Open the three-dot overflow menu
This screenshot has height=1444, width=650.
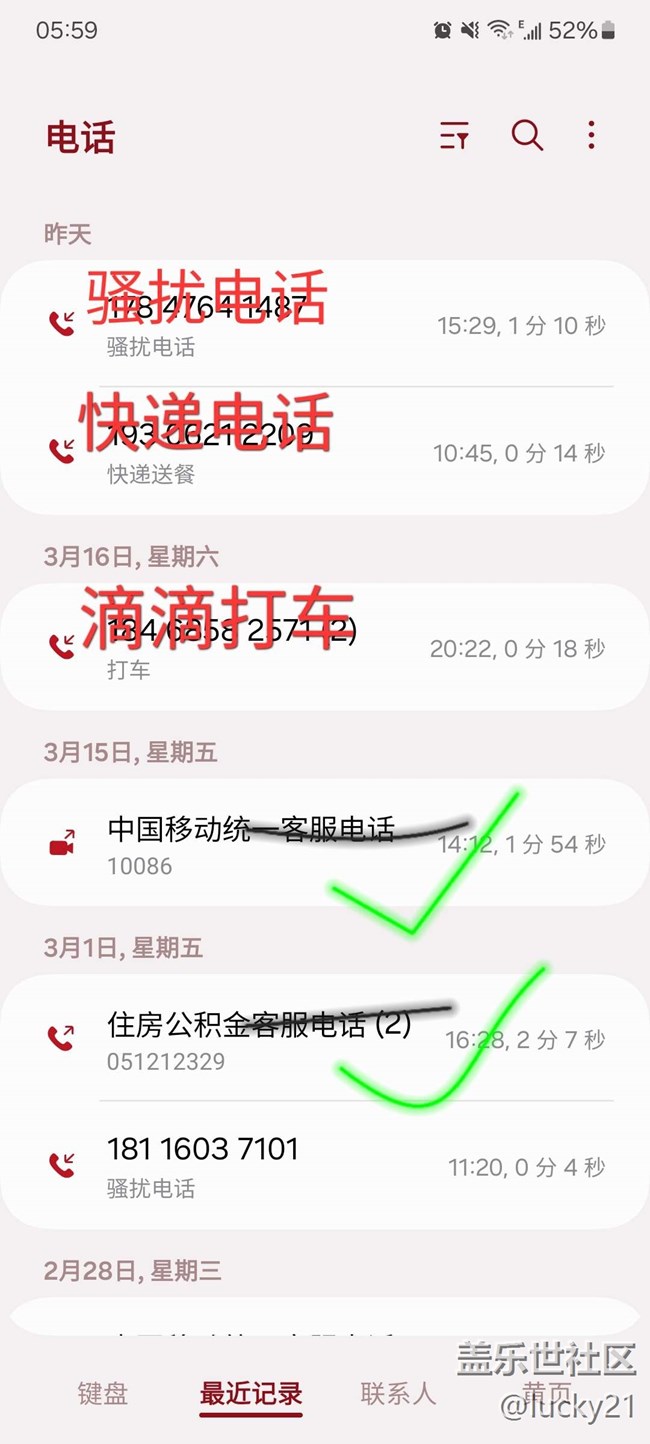click(x=592, y=135)
